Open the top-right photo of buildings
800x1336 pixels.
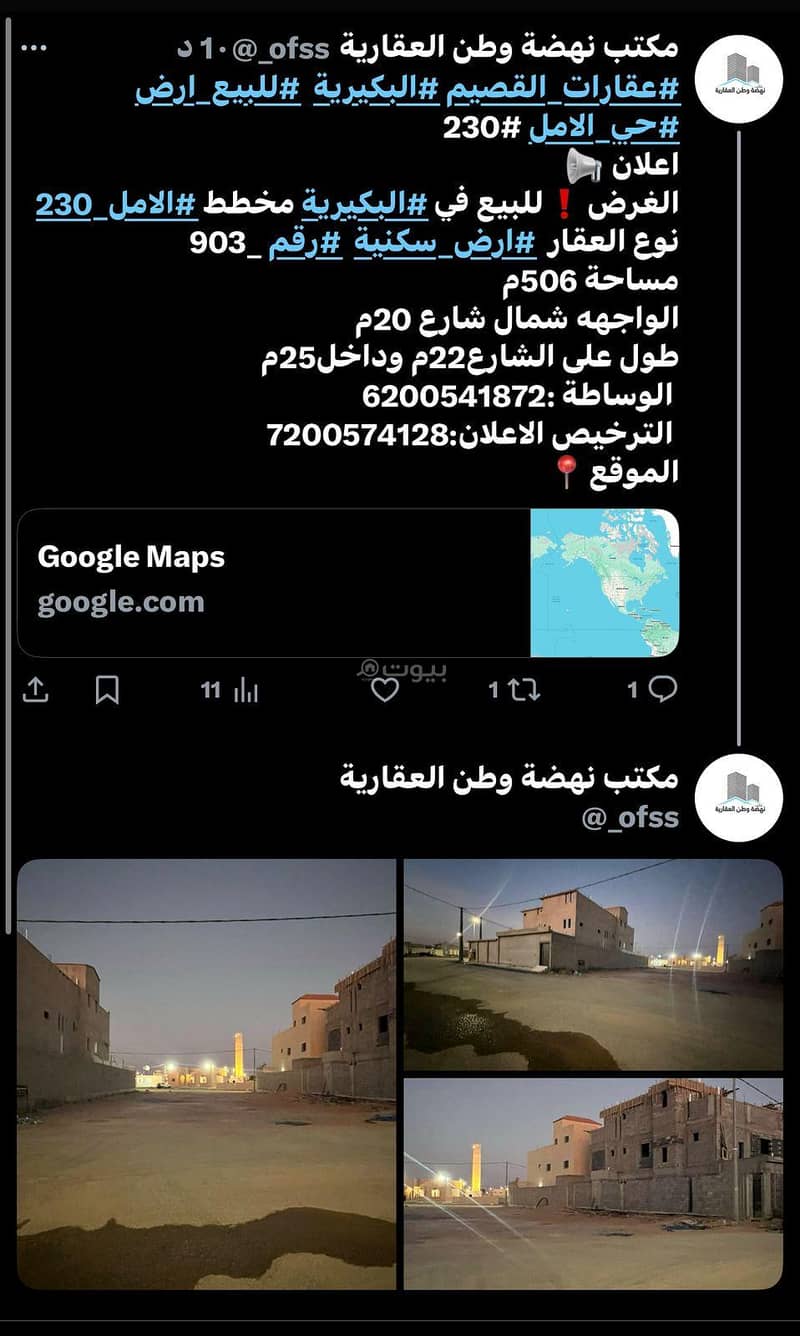pos(593,963)
